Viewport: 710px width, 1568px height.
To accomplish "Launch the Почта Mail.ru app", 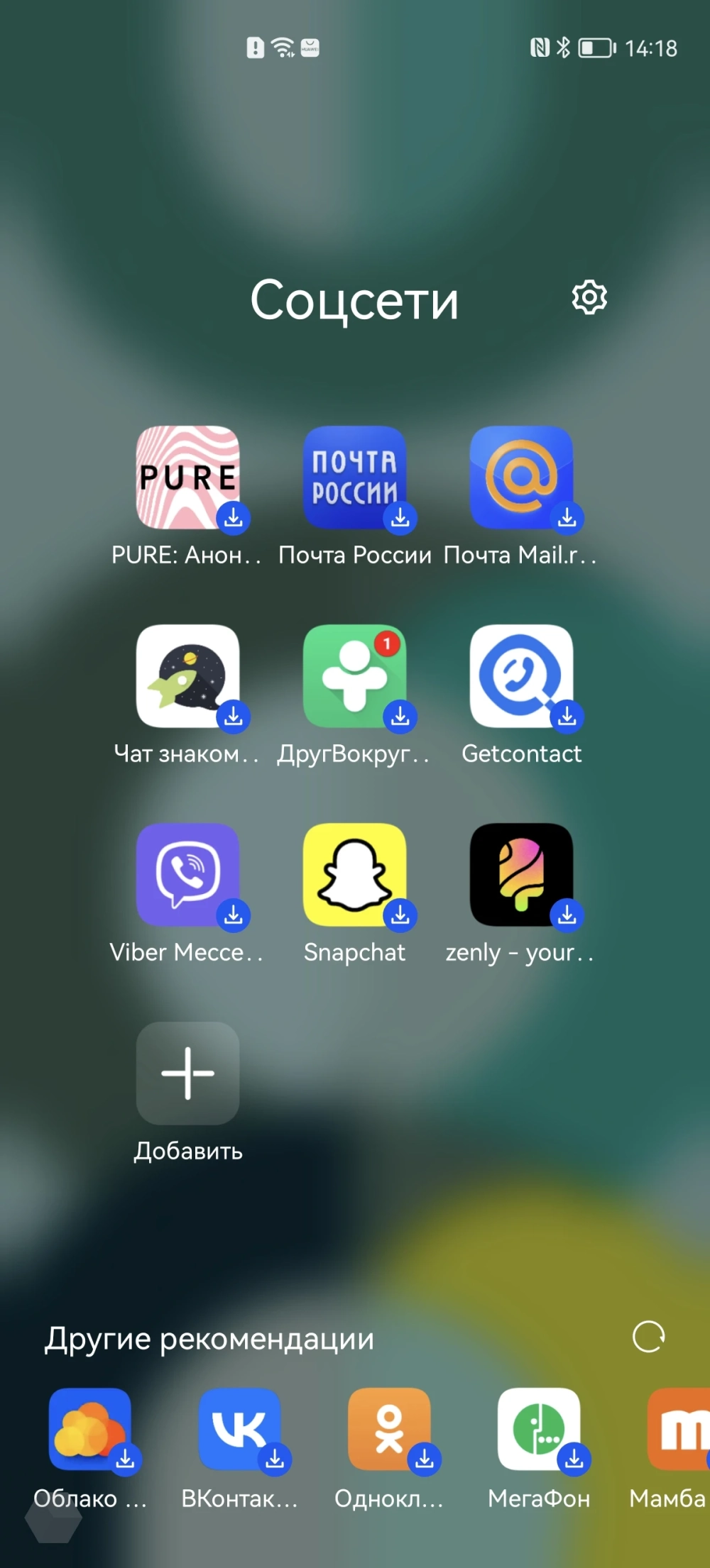I will coord(521,477).
